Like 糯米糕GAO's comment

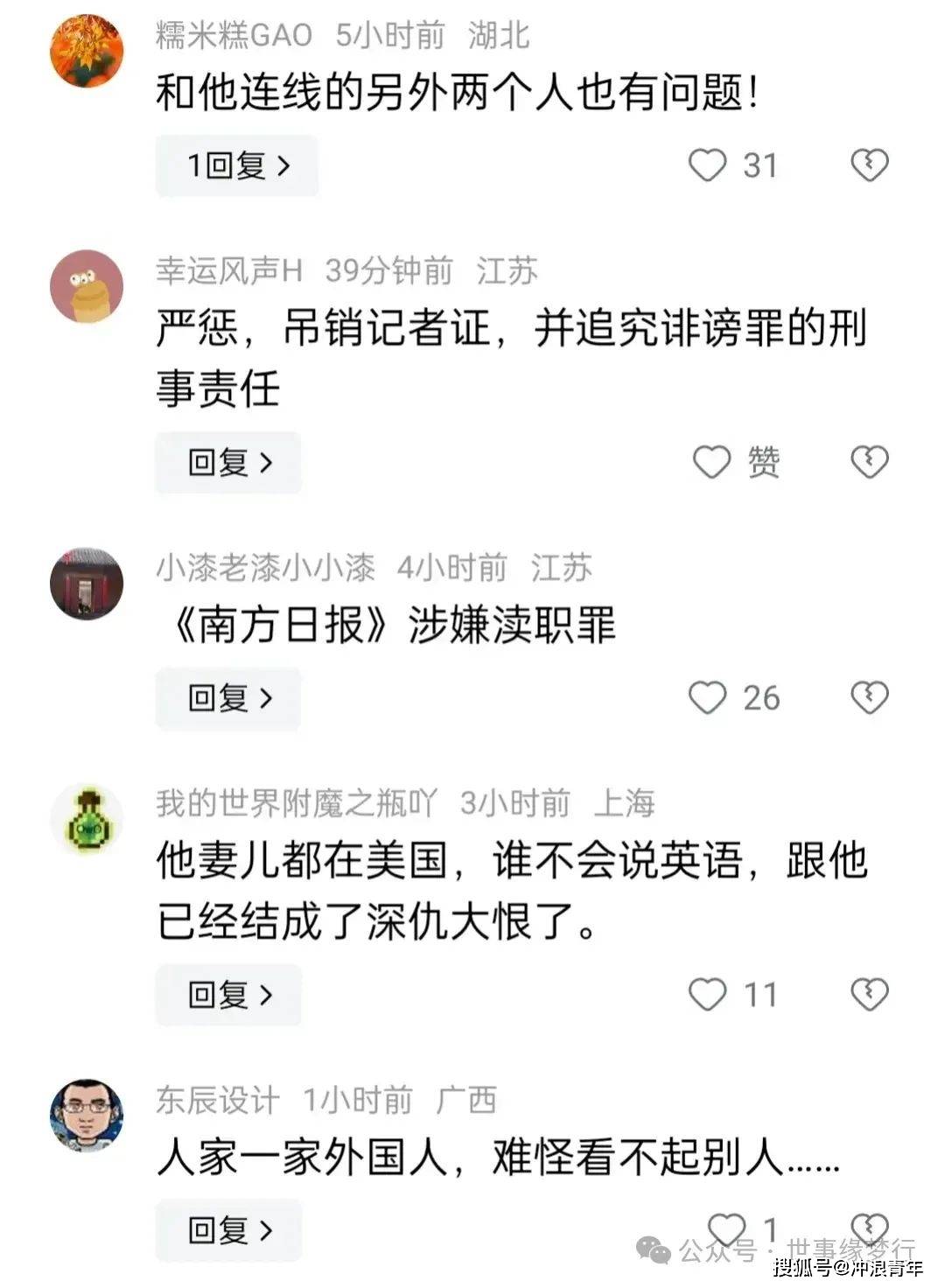pyautogui.click(x=707, y=164)
